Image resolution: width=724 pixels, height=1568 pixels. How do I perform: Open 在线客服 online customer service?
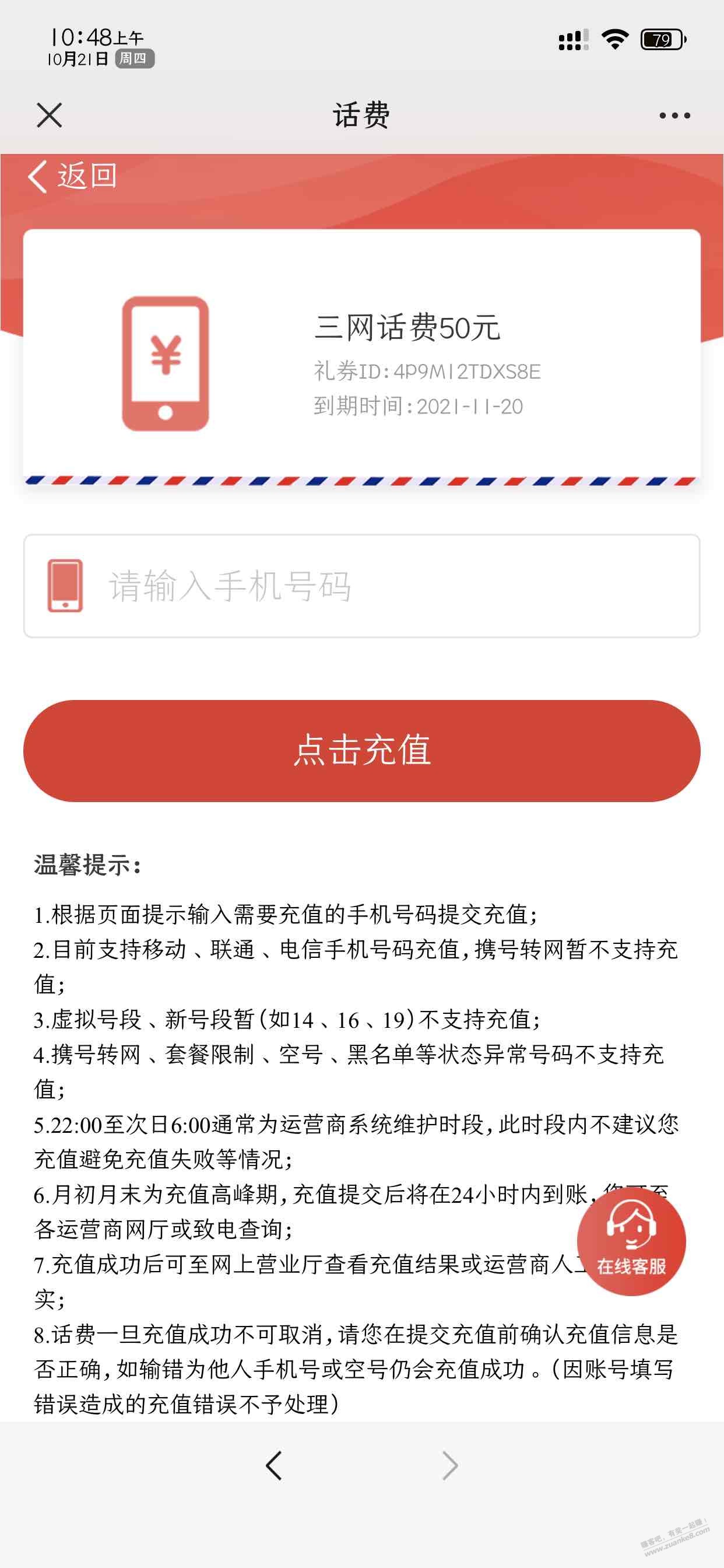[631, 1242]
